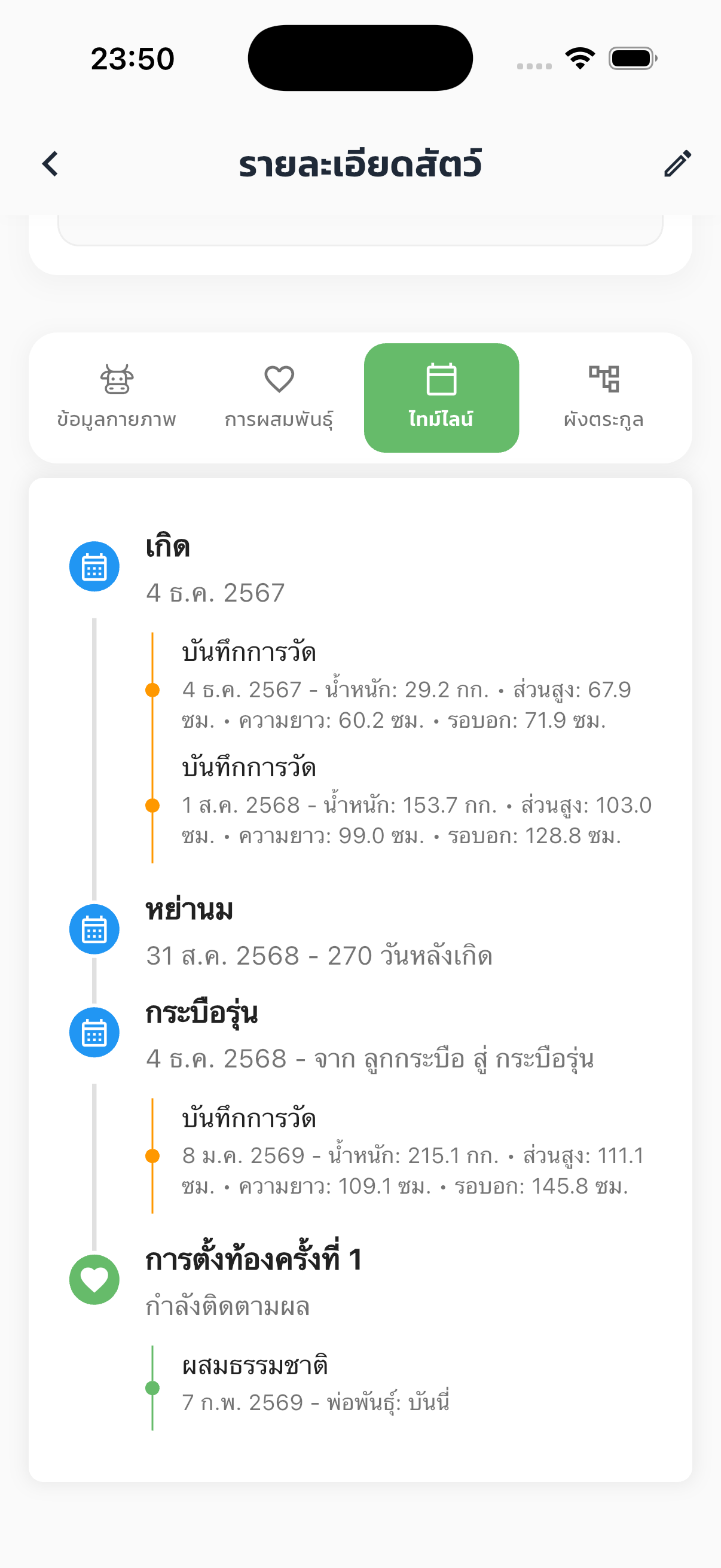This screenshot has width=721, height=1568.
Task: Go back from the animal details page
Action: tap(50, 164)
